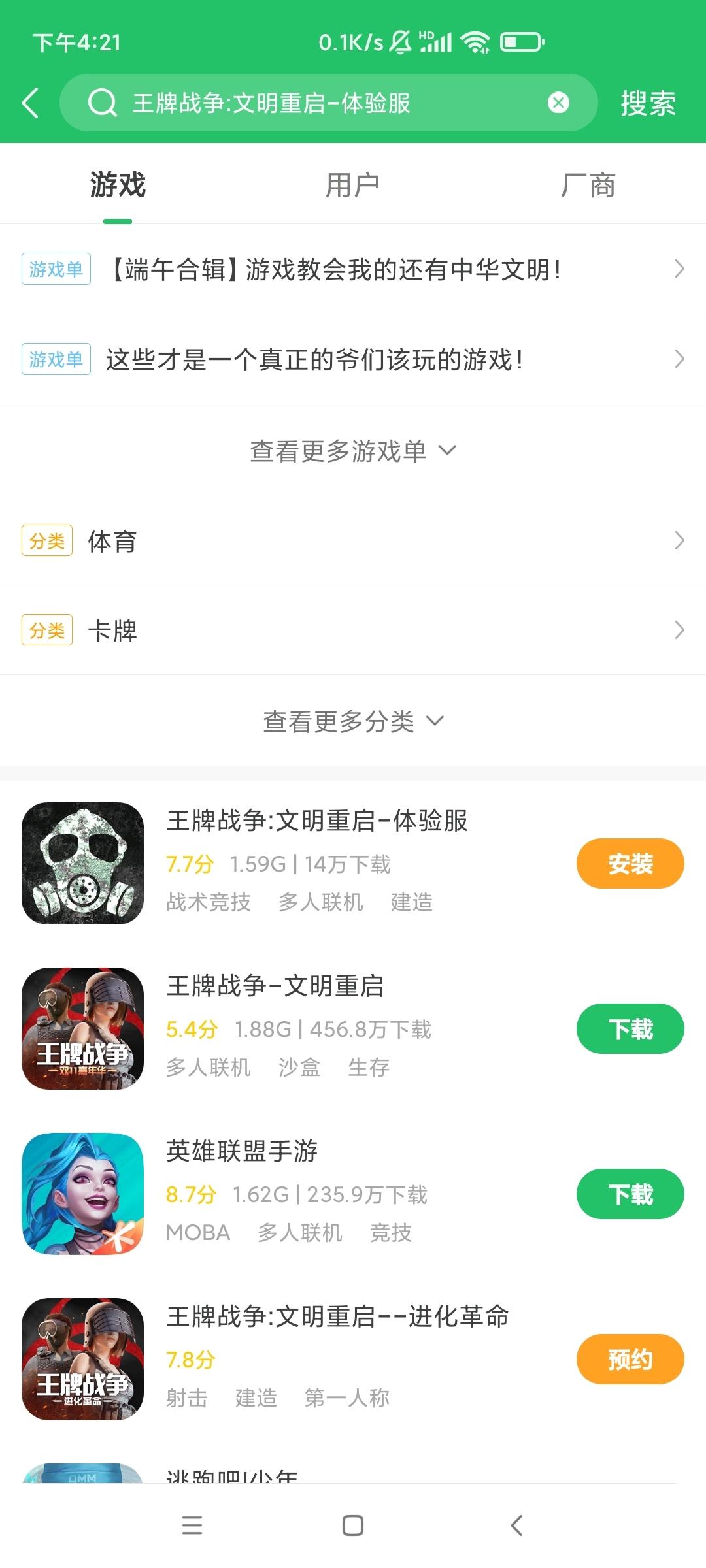Download 英雄联盟手游
Image resolution: width=706 pixels, height=1568 pixels.
[630, 1194]
